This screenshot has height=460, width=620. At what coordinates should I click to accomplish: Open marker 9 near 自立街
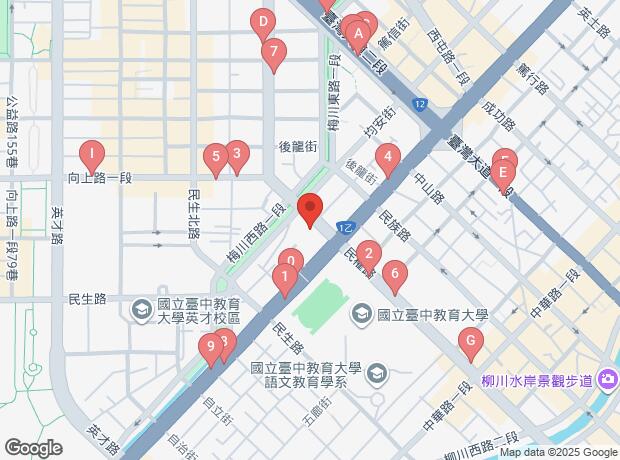(210, 349)
